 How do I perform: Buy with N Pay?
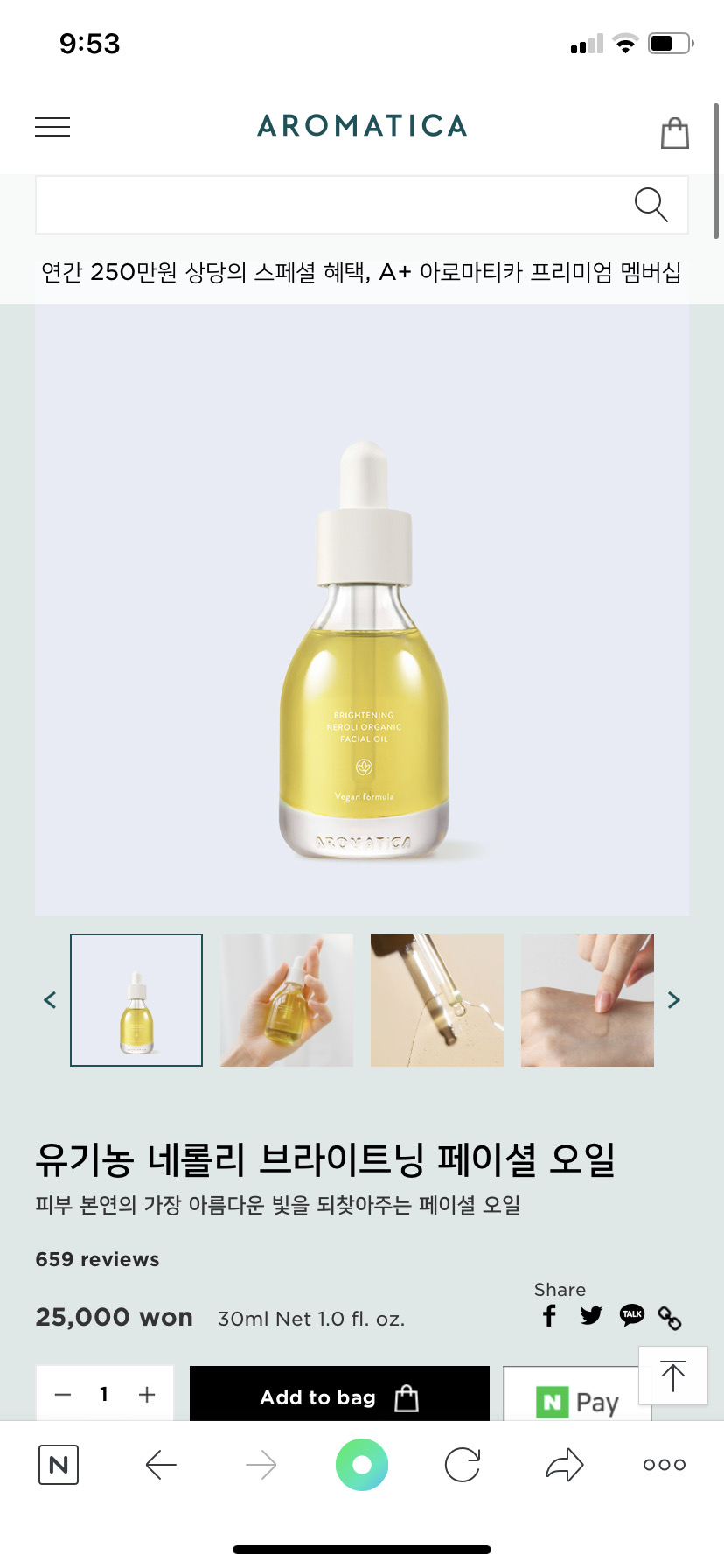(x=575, y=1401)
